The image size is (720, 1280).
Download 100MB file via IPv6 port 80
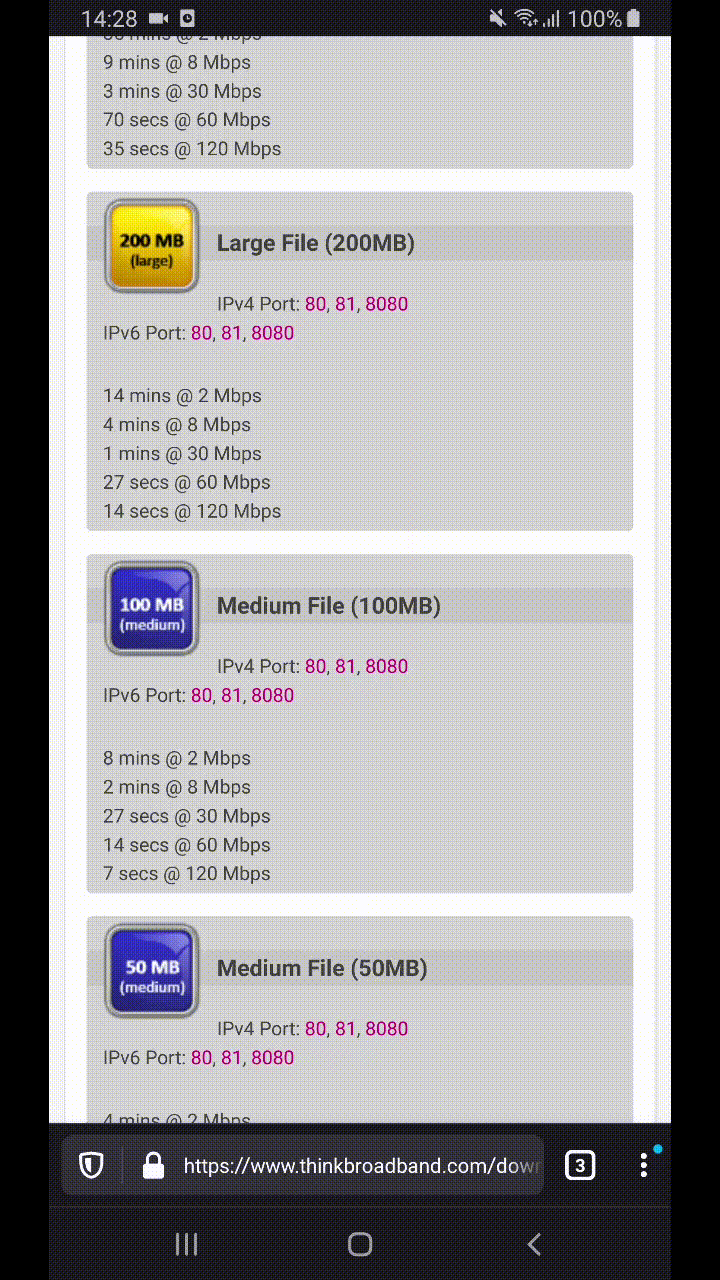click(201, 695)
